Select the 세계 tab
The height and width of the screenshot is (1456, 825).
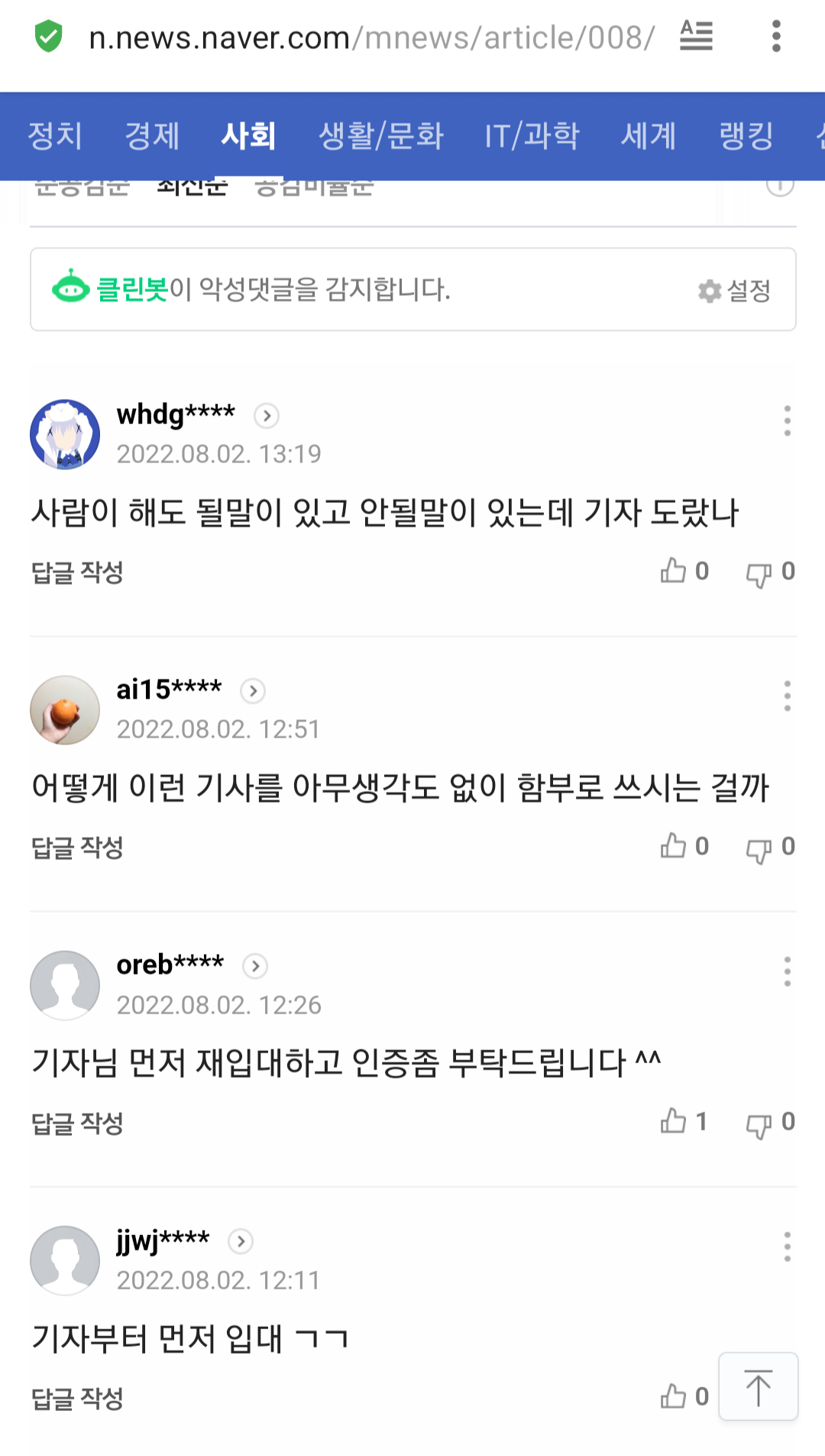pyautogui.click(x=649, y=136)
